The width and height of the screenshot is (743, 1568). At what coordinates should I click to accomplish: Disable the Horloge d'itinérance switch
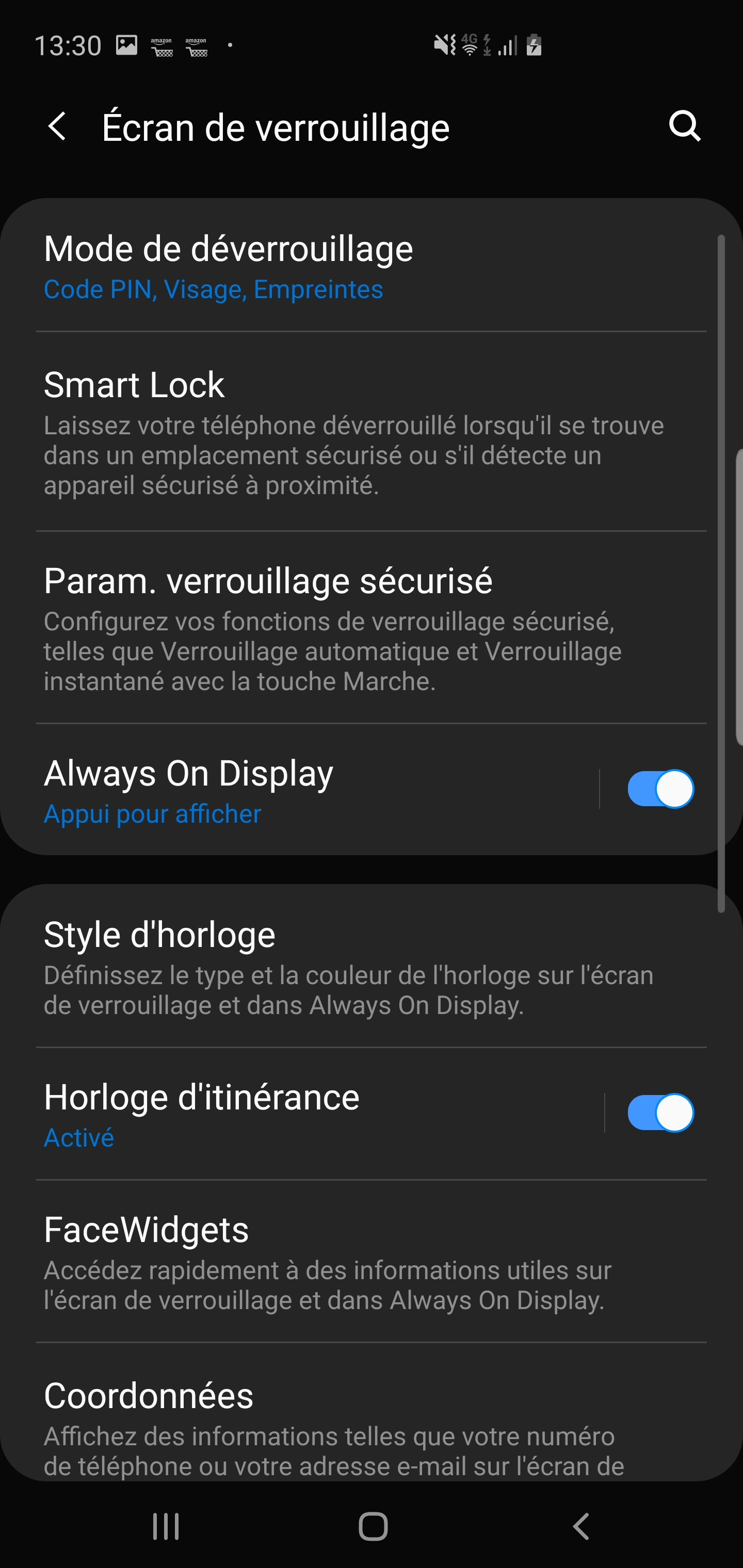660,1113
